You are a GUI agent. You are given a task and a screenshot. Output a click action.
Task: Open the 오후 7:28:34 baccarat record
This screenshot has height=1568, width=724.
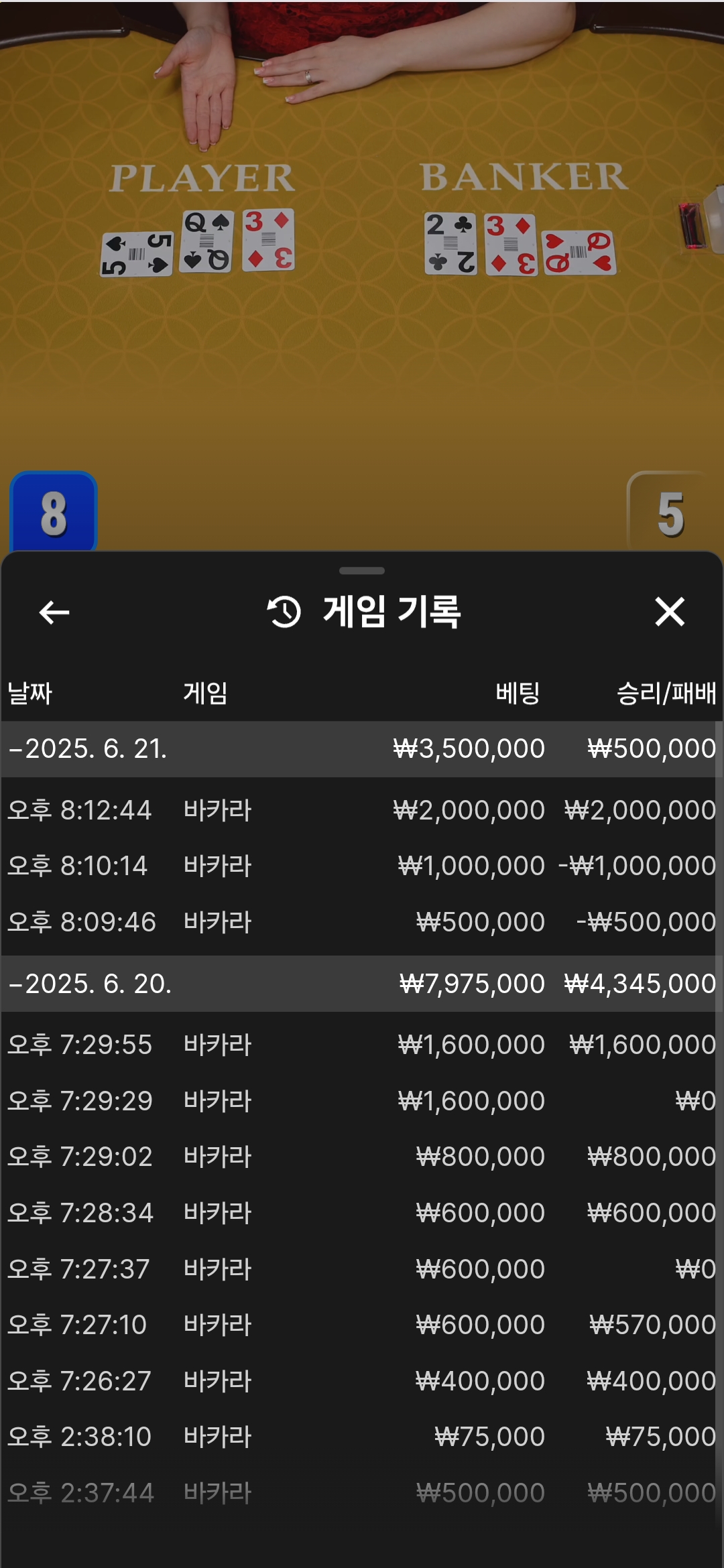pos(359,1213)
